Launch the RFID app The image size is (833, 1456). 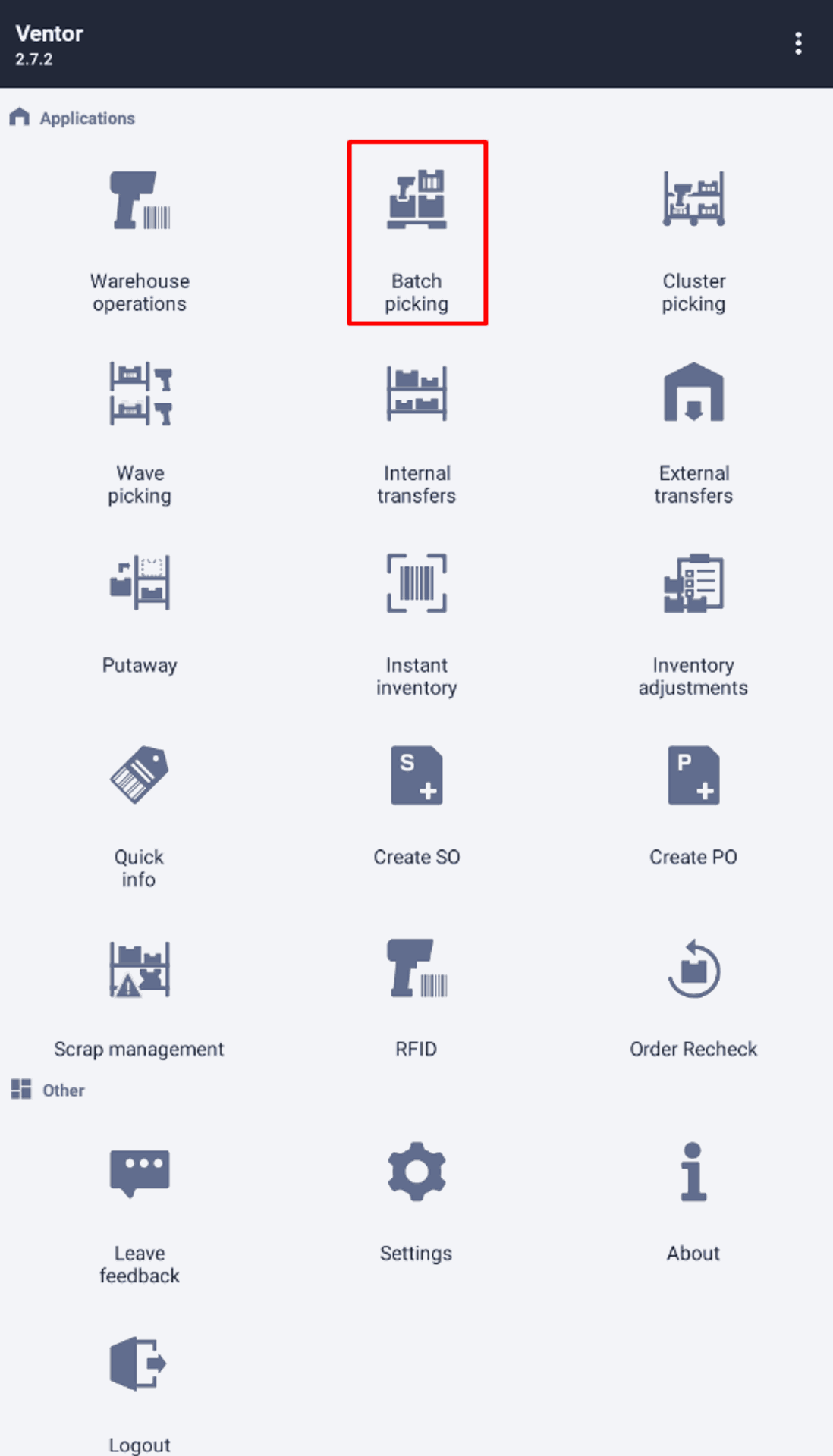click(416, 996)
